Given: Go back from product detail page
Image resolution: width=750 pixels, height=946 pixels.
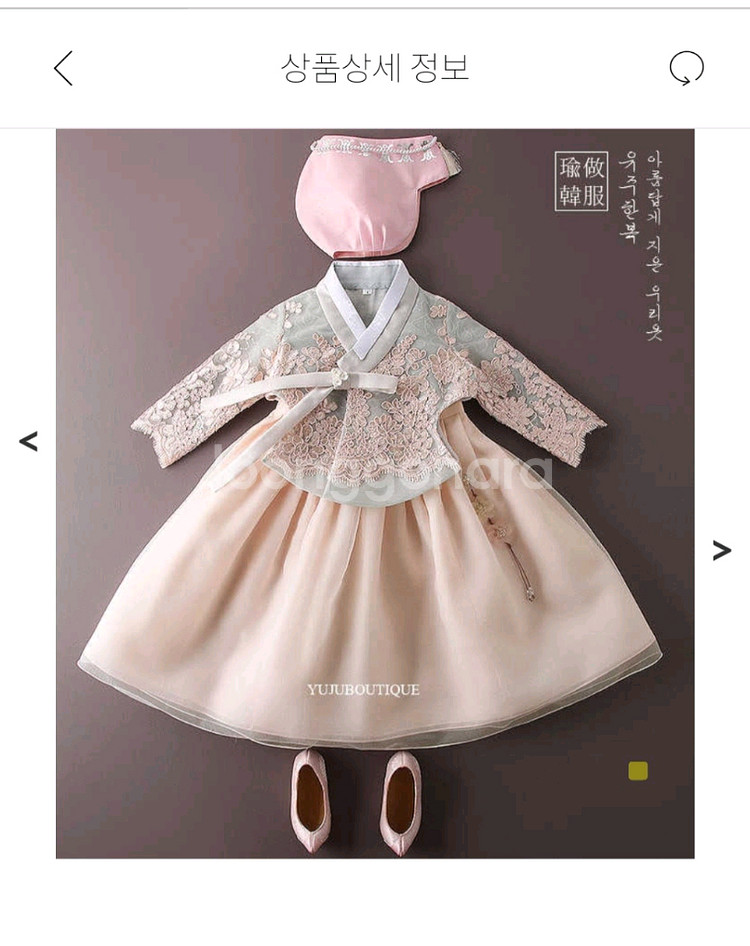Looking at the screenshot, I should coord(63,68).
